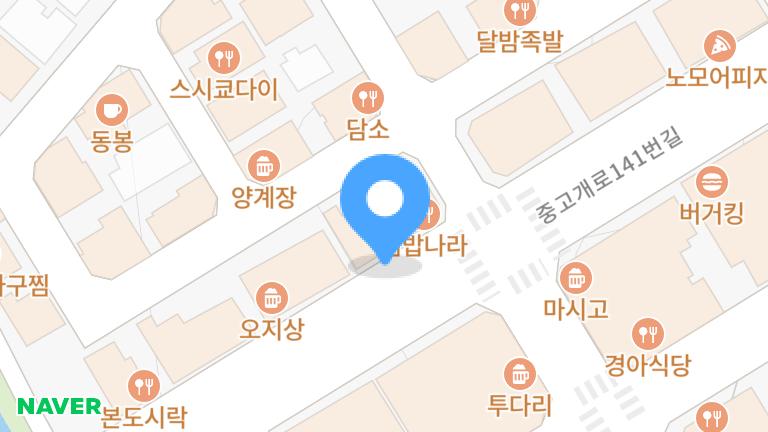
Task: Open the 마시고 pub marker
Action: coord(576,277)
